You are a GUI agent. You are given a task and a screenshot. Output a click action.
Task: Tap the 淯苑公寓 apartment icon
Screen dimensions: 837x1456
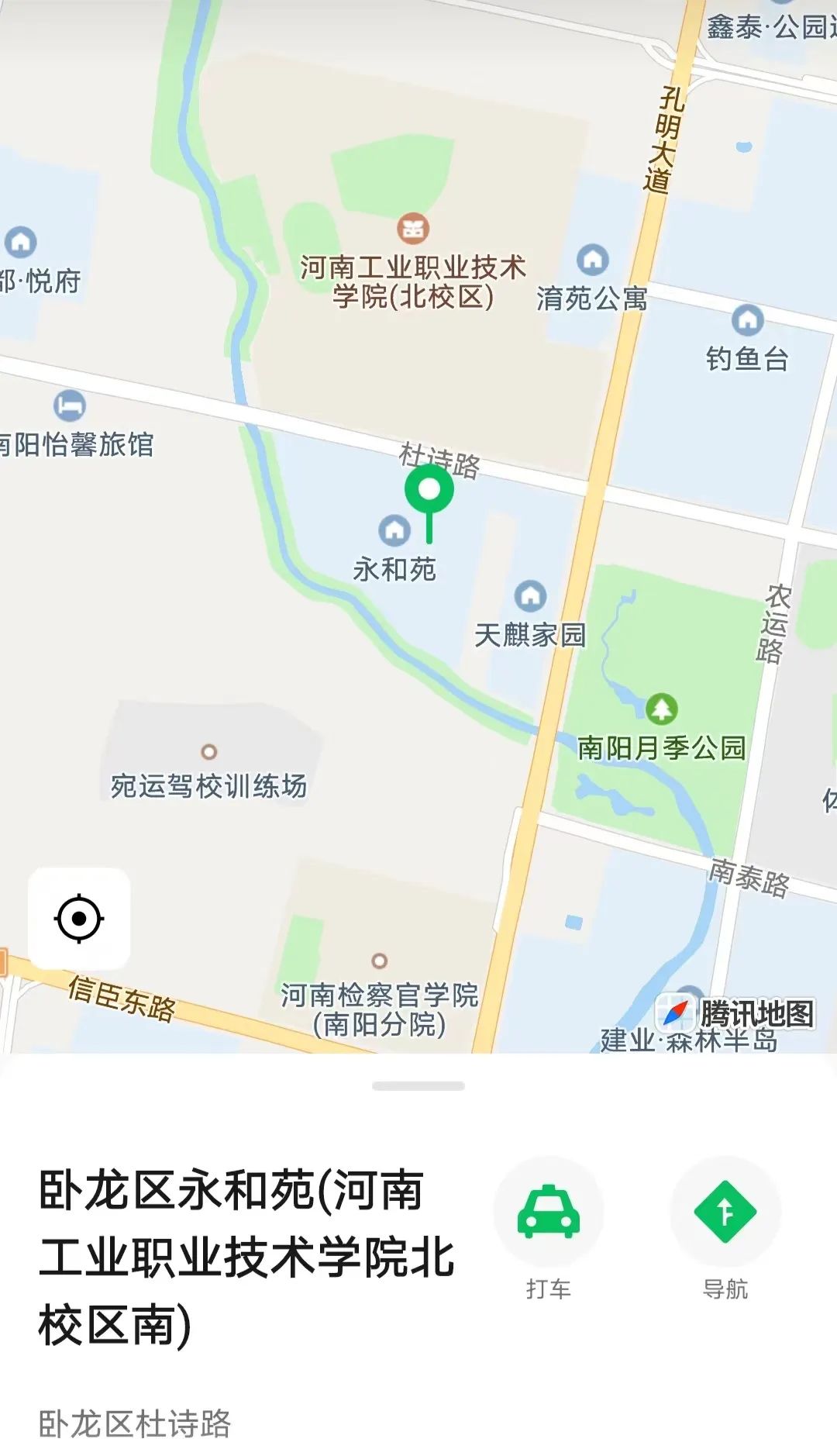click(x=593, y=259)
